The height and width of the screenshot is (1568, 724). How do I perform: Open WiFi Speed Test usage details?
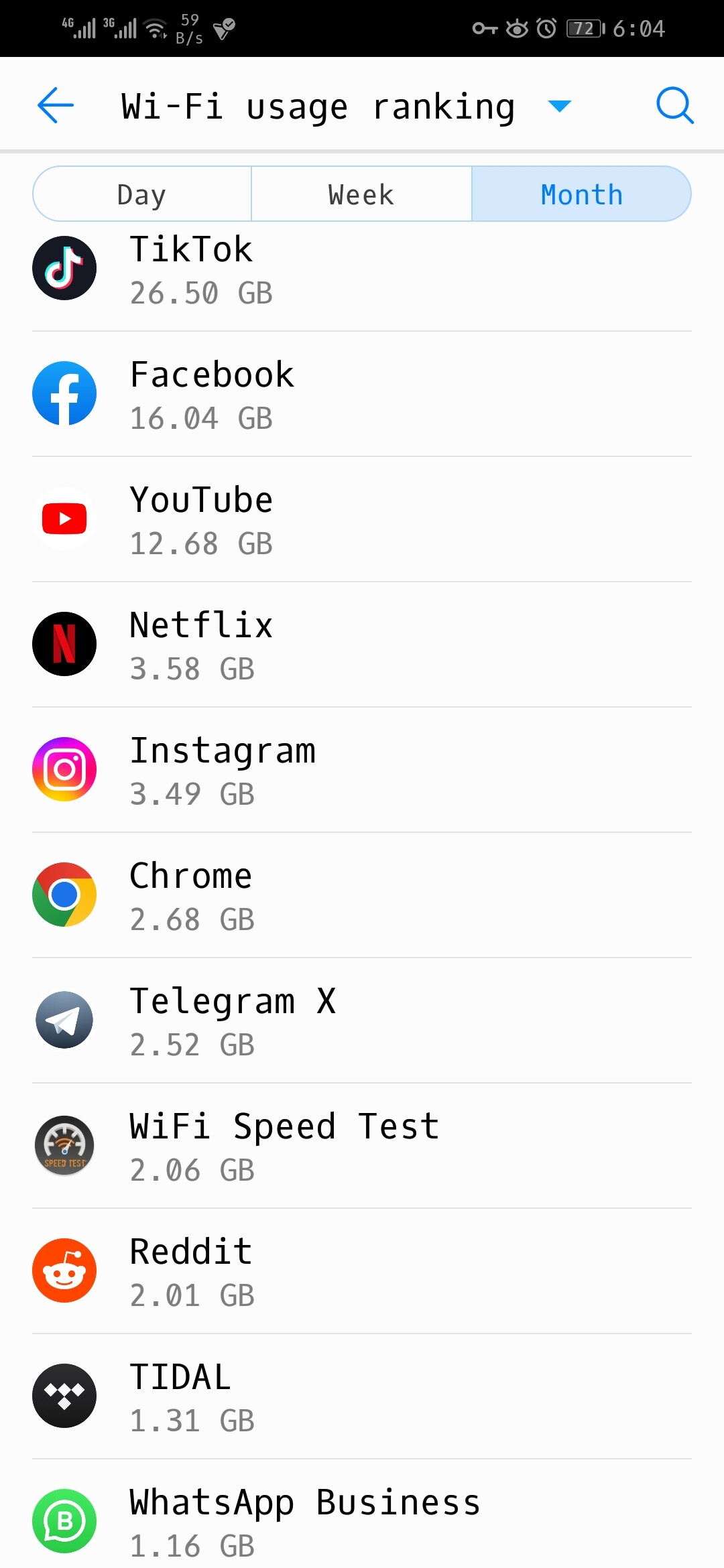362,1147
